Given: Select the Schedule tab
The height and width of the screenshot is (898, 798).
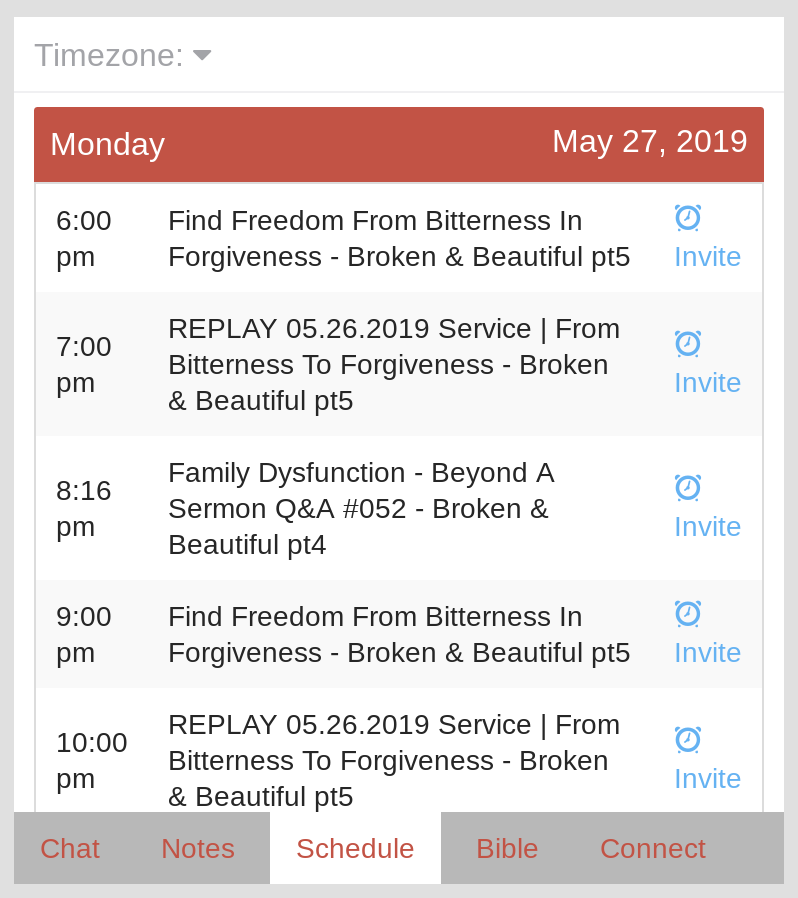Looking at the screenshot, I should (x=355, y=848).
